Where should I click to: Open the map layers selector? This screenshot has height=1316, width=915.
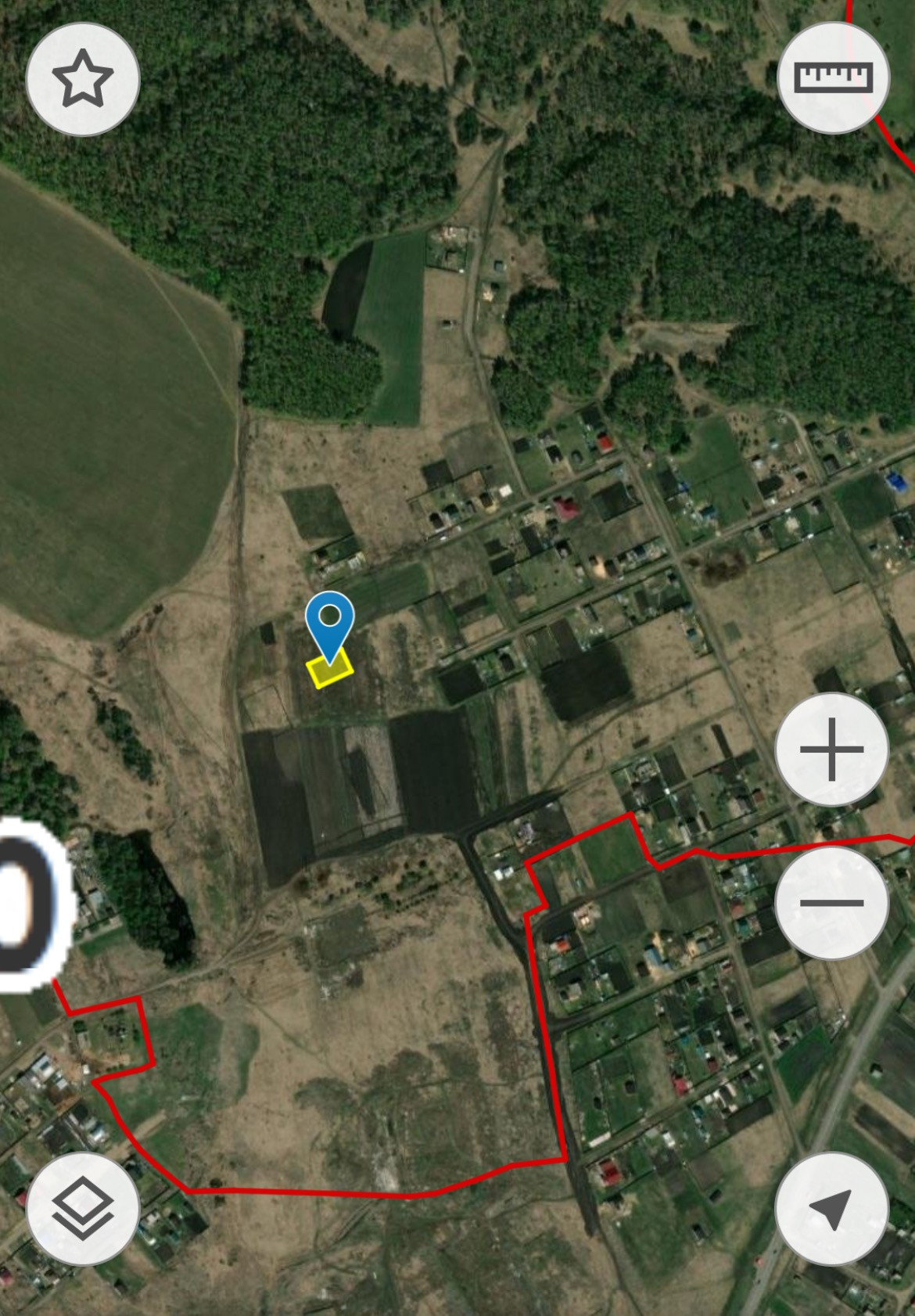(83, 1209)
